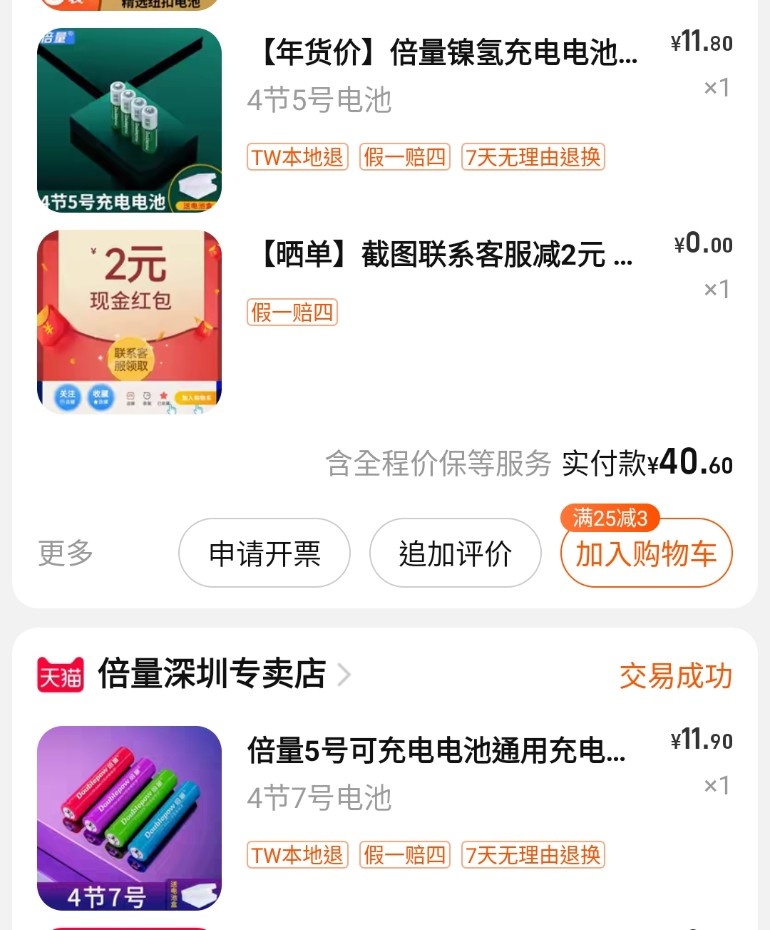This screenshot has height=930, width=770.
Task: View the 4节5号充电电池 product image
Action: pyautogui.click(x=129, y=120)
